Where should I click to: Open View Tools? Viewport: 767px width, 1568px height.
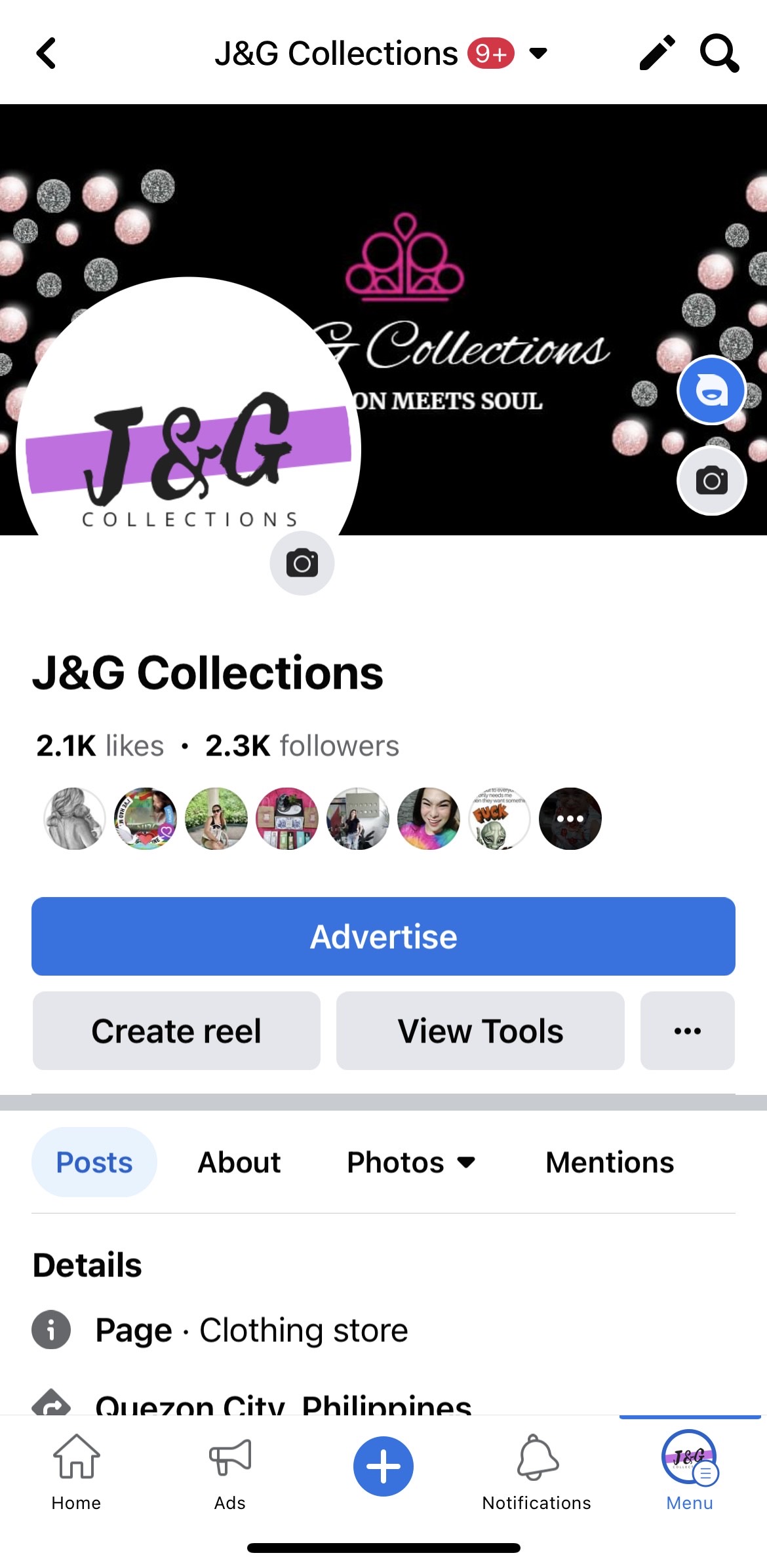[x=480, y=1031]
